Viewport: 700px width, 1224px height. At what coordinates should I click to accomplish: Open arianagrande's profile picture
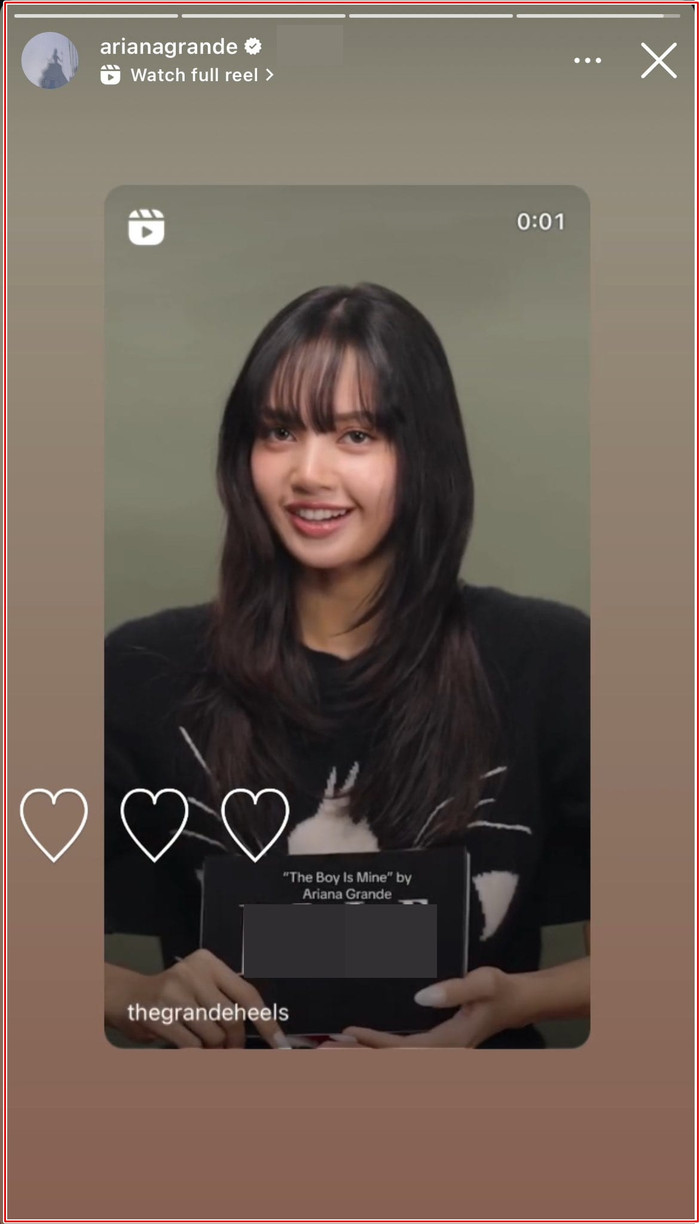[x=50, y=60]
